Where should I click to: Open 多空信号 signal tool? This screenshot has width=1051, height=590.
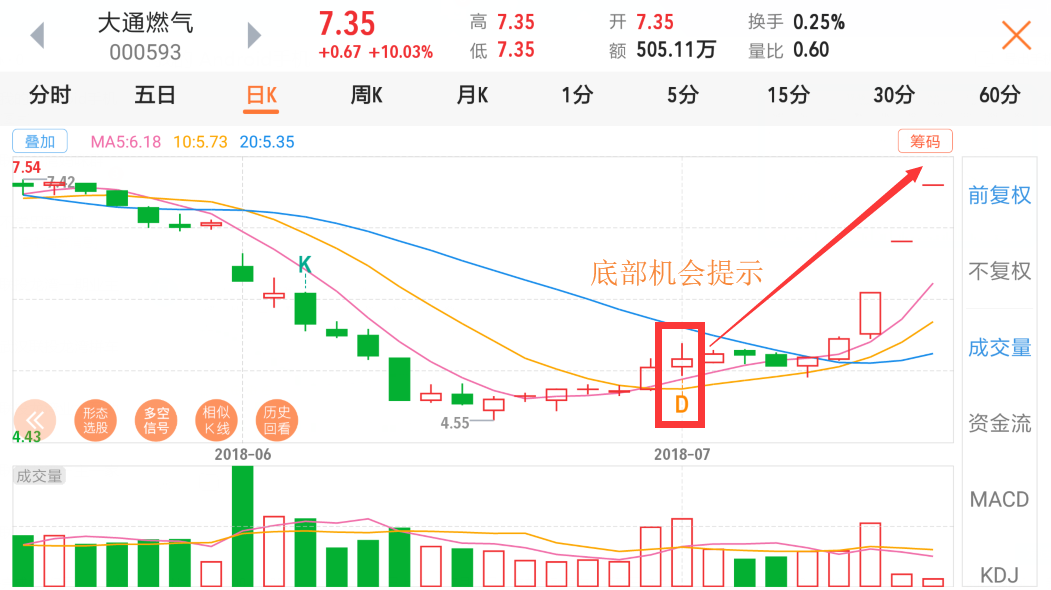click(x=156, y=420)
